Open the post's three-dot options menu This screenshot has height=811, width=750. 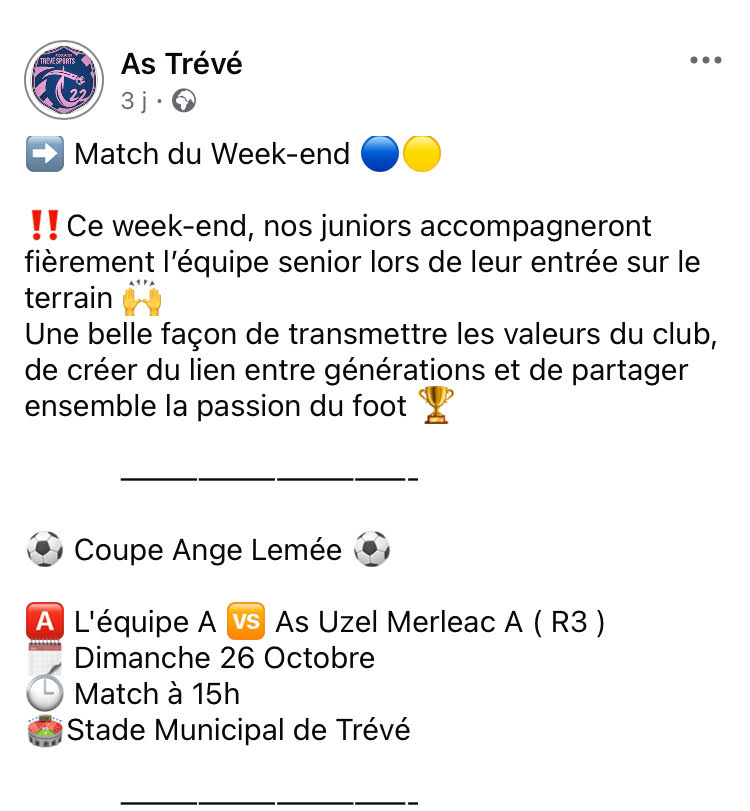tap(706, 61)
